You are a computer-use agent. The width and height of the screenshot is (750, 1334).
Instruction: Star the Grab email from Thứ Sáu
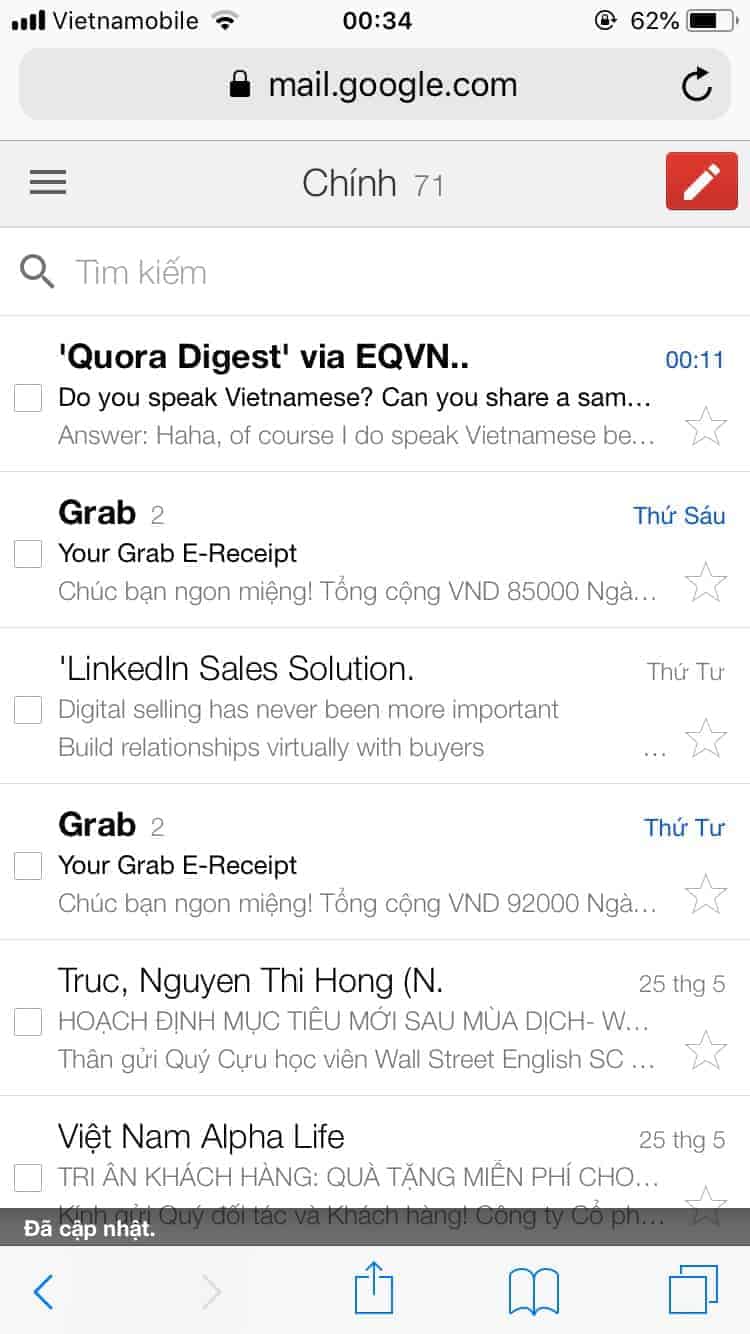point(706,582)
